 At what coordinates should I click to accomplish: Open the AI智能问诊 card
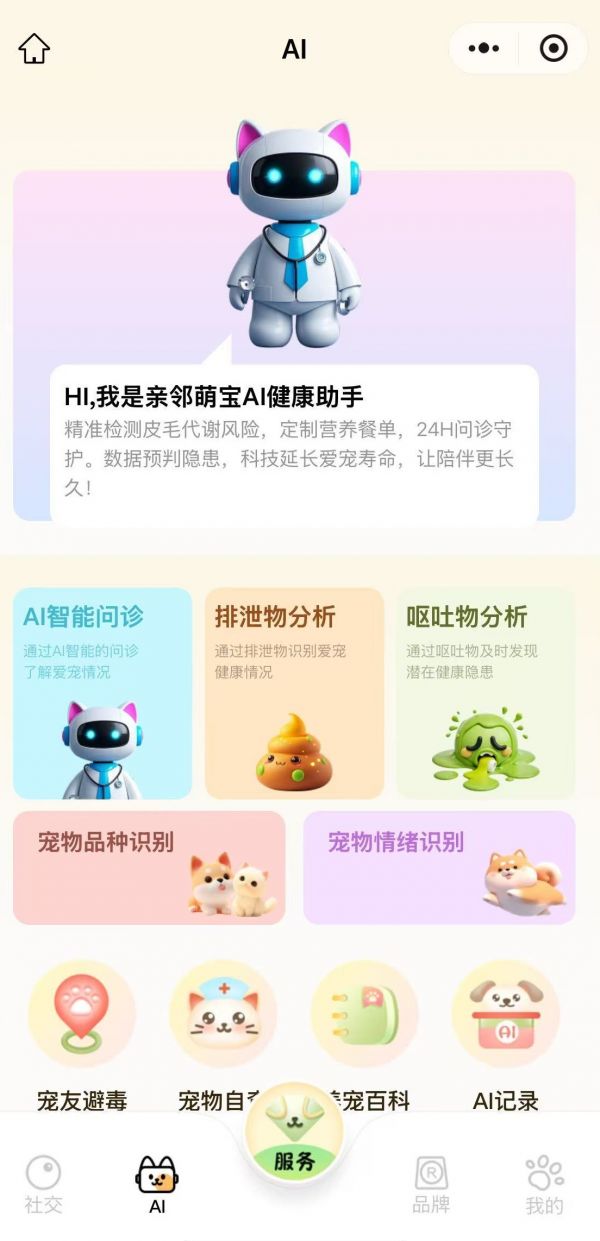click(102, 693)
